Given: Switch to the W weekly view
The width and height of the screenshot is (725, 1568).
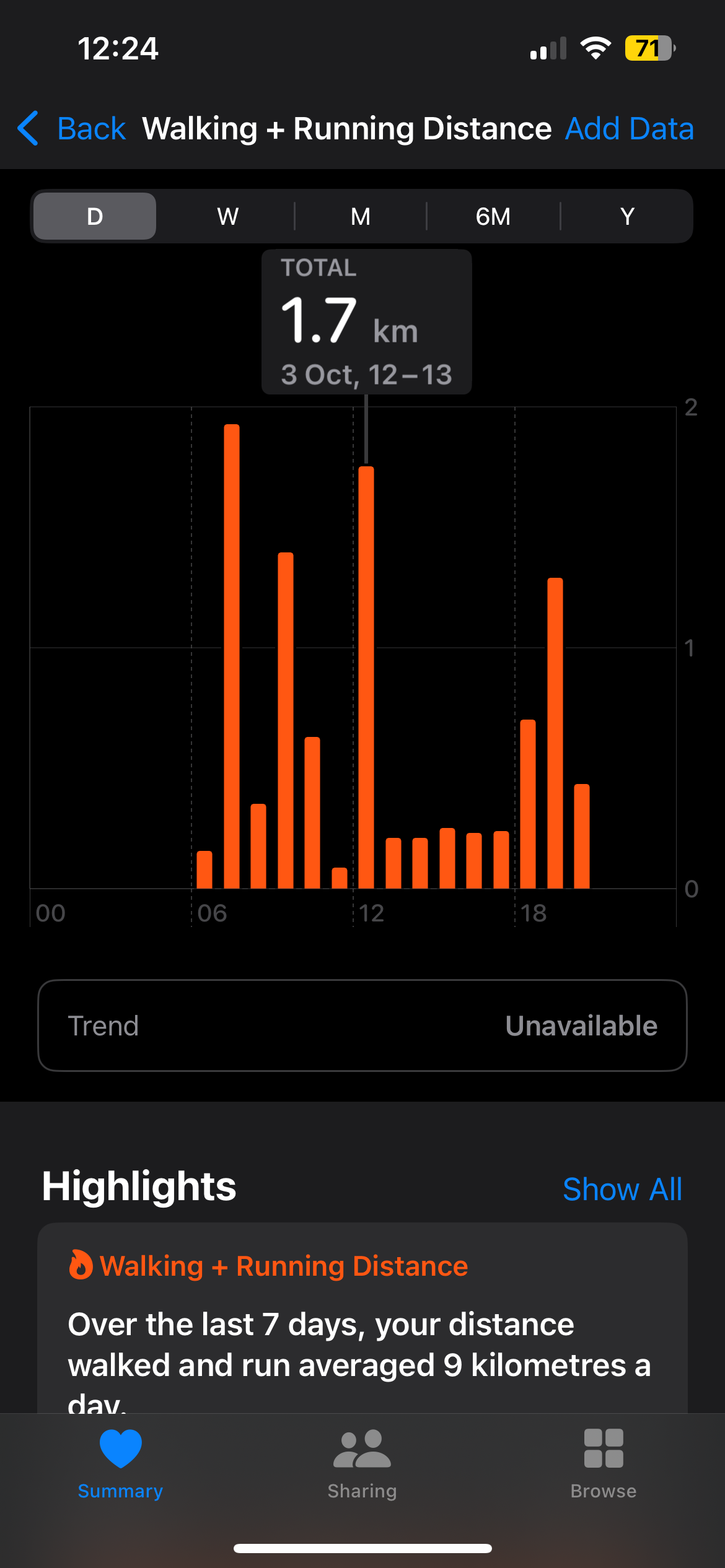Looking at the screenshot, I should tap(227, 216).
